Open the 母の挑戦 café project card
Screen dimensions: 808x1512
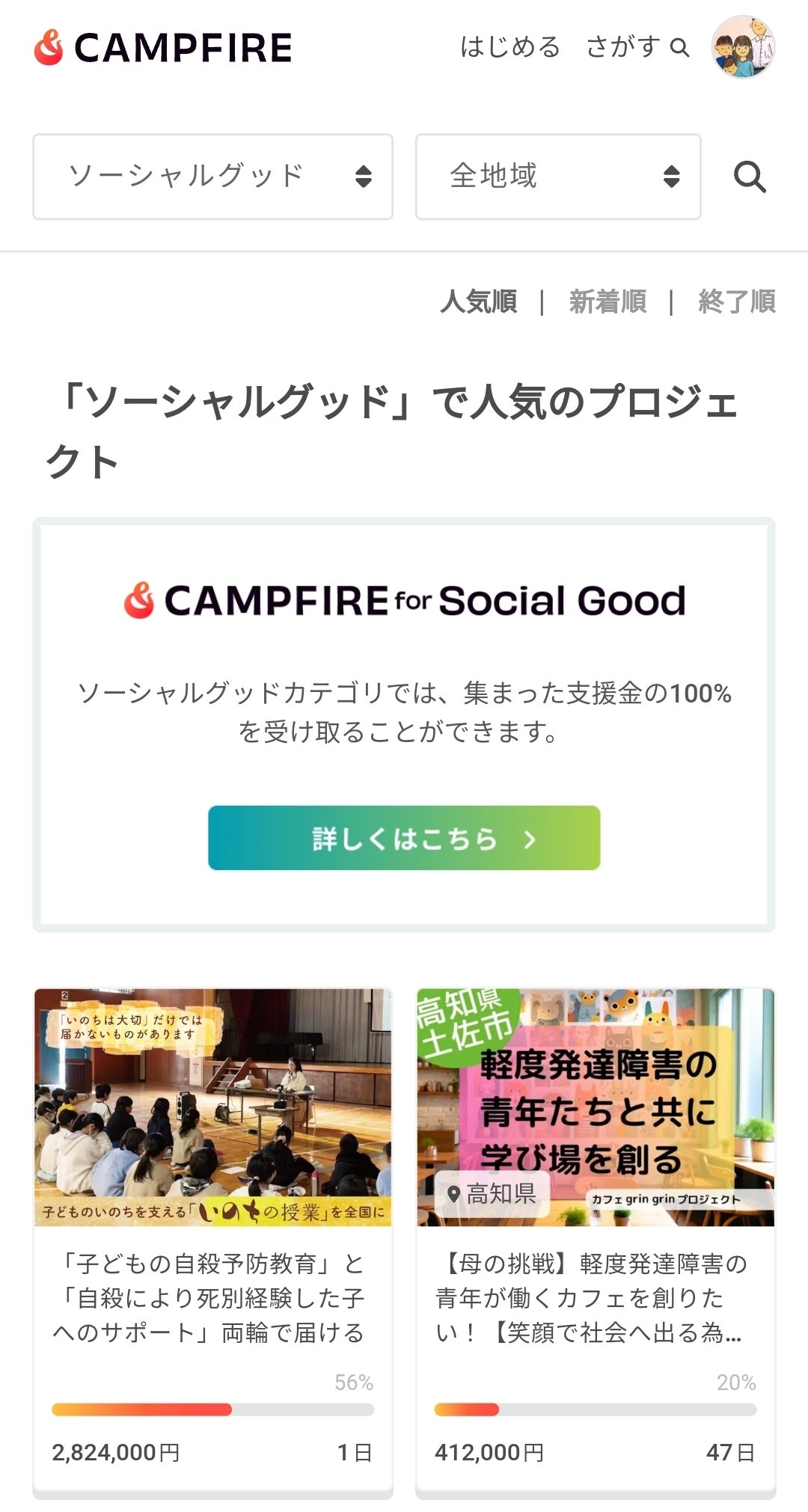[596, 1242]
